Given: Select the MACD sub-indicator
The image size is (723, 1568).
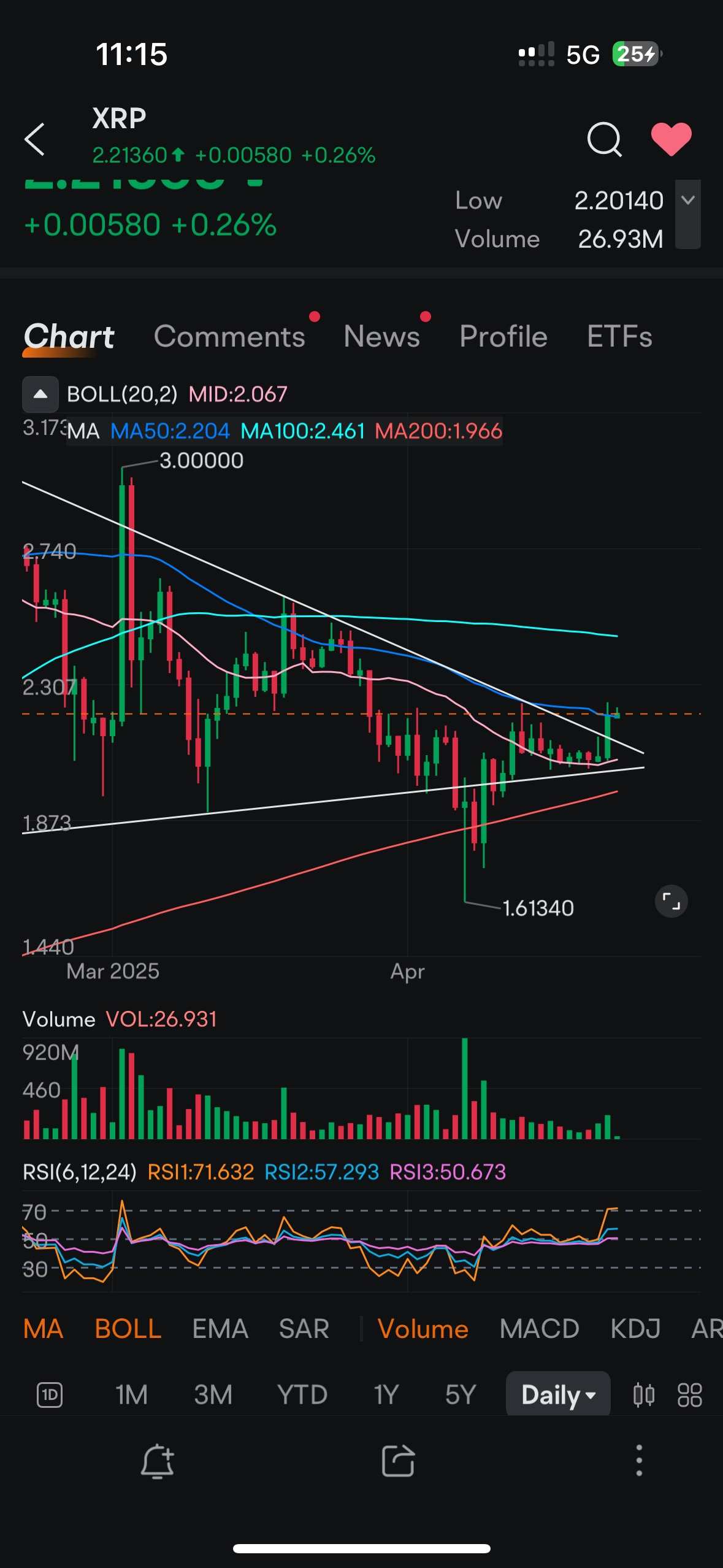Looking at the screenshot, I should pos(539,1329).
